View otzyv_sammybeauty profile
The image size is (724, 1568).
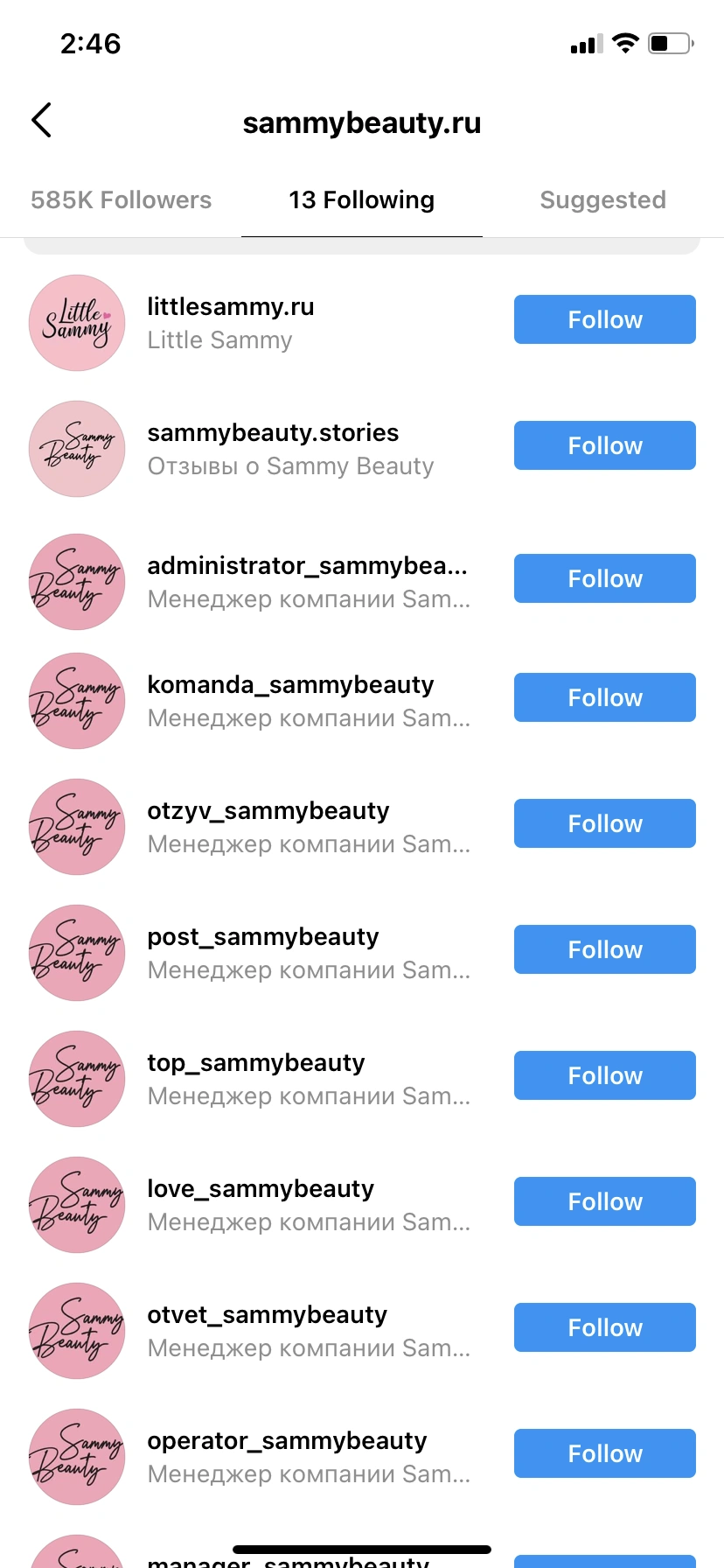[268, 811]
